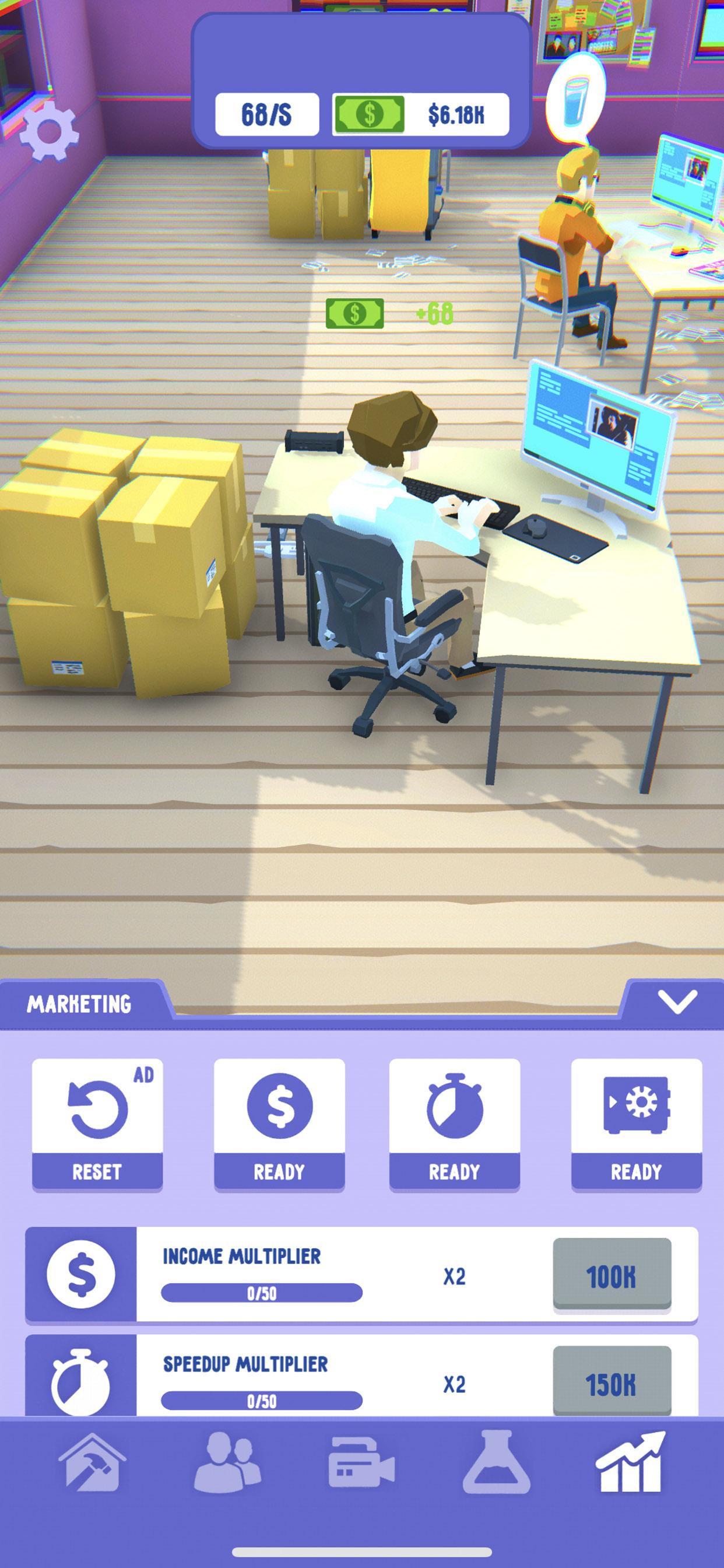Image resolution: width=724 pixels, height=1568 pixels.
Task: Activate the ready stopwatch speed boost
Action: coord(455,1123)
